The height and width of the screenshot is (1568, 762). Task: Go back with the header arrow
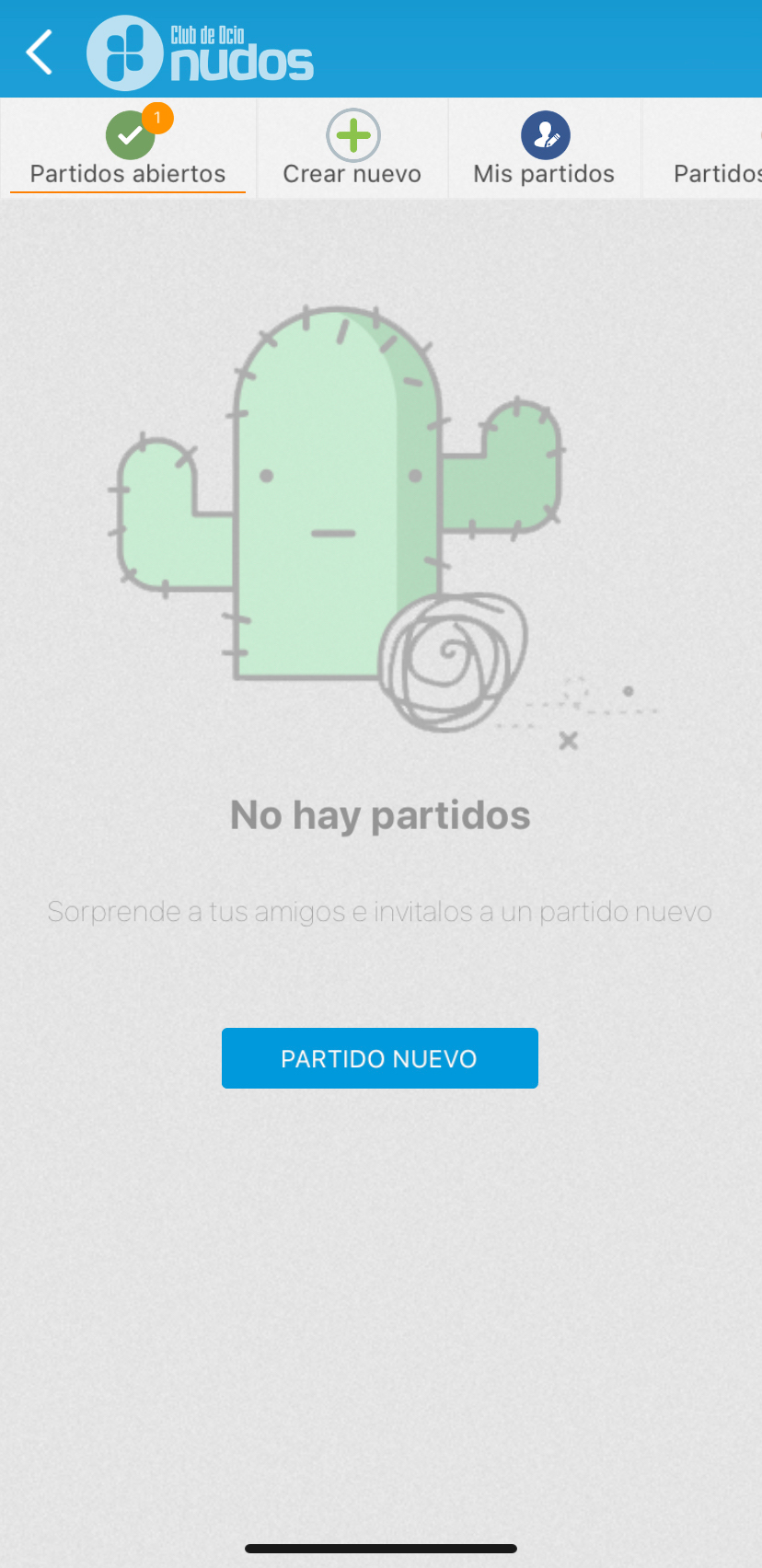point(40,52)
